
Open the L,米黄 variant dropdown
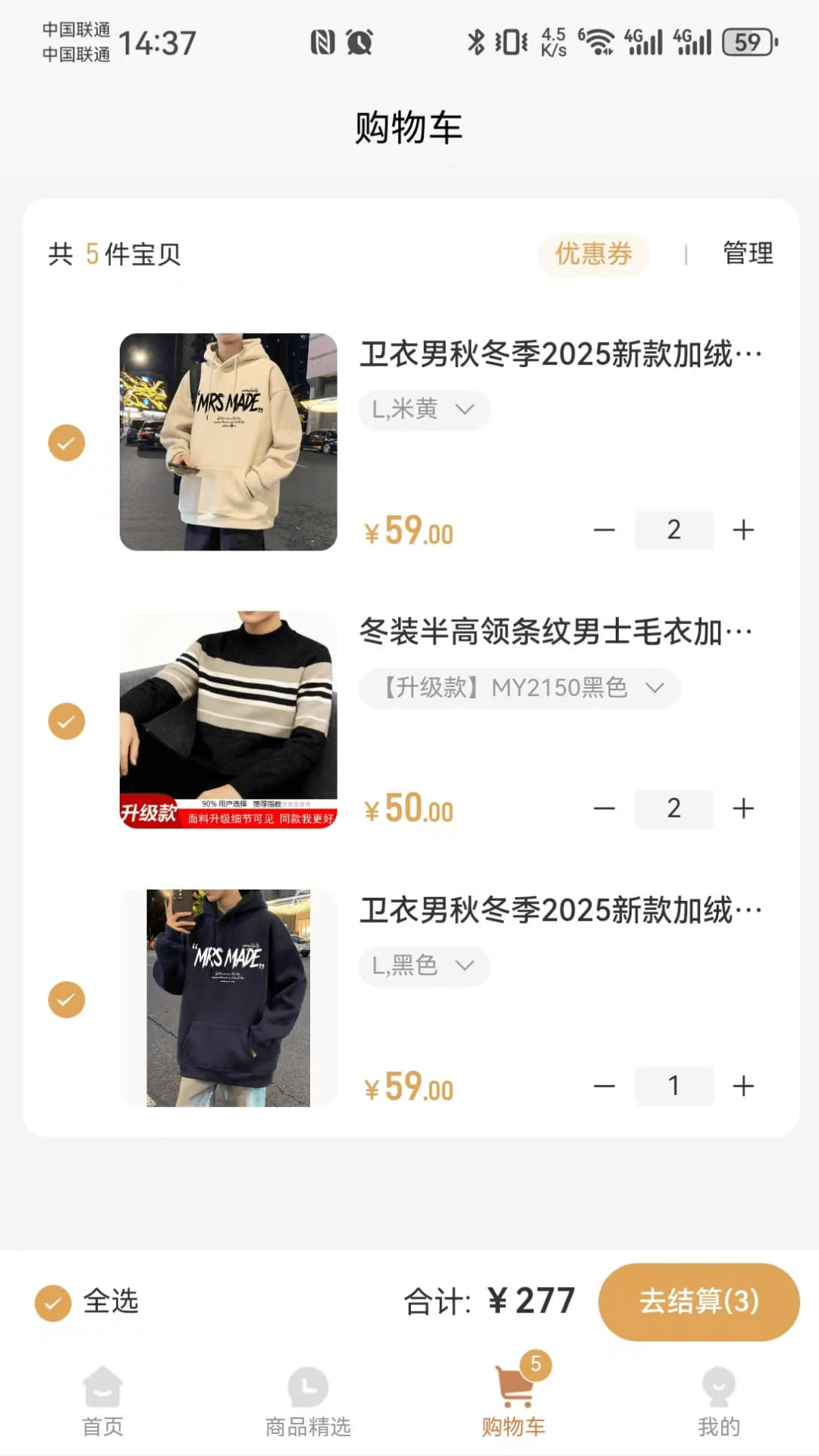pos(423,409)
